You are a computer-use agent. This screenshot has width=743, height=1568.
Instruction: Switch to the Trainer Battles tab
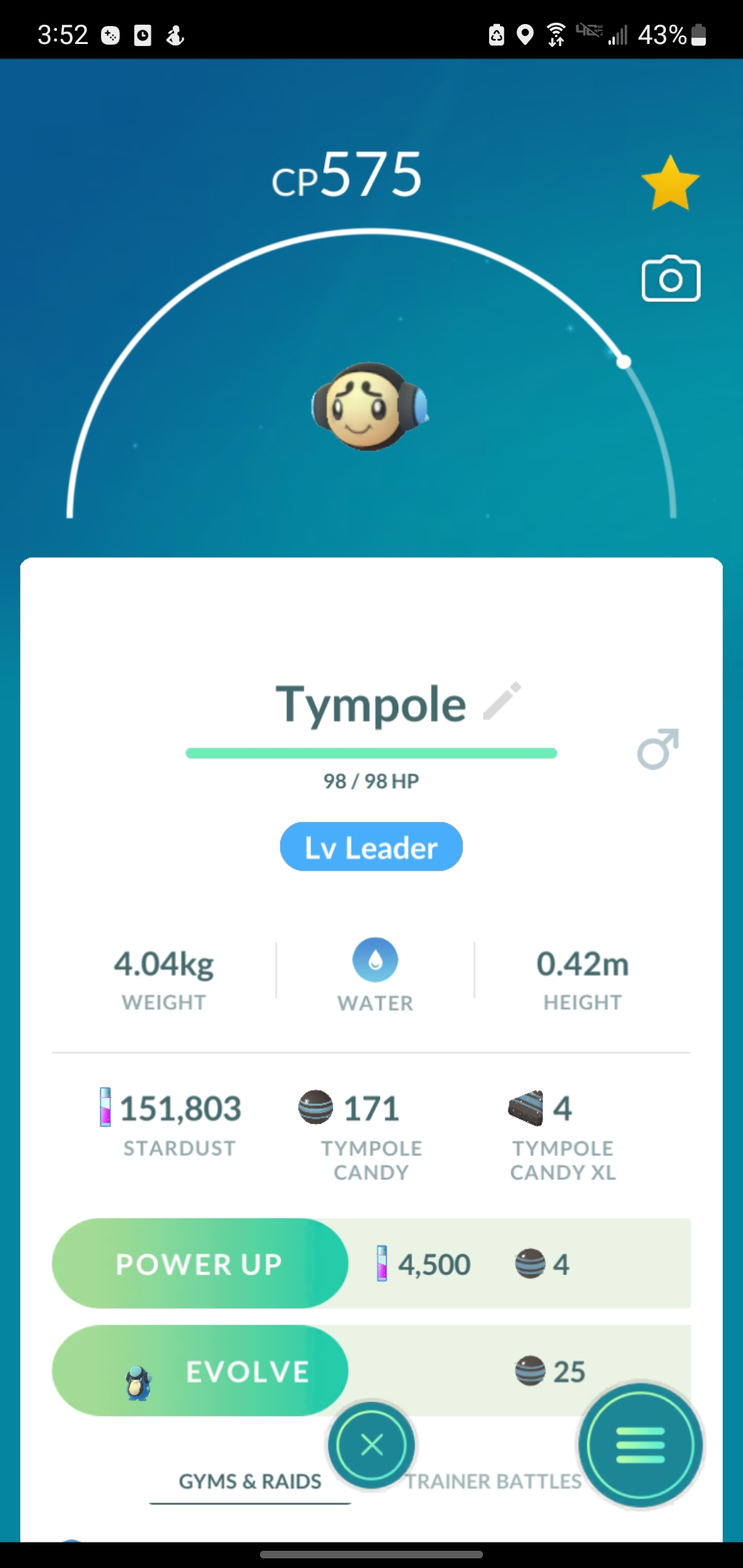click(493, 1481)
